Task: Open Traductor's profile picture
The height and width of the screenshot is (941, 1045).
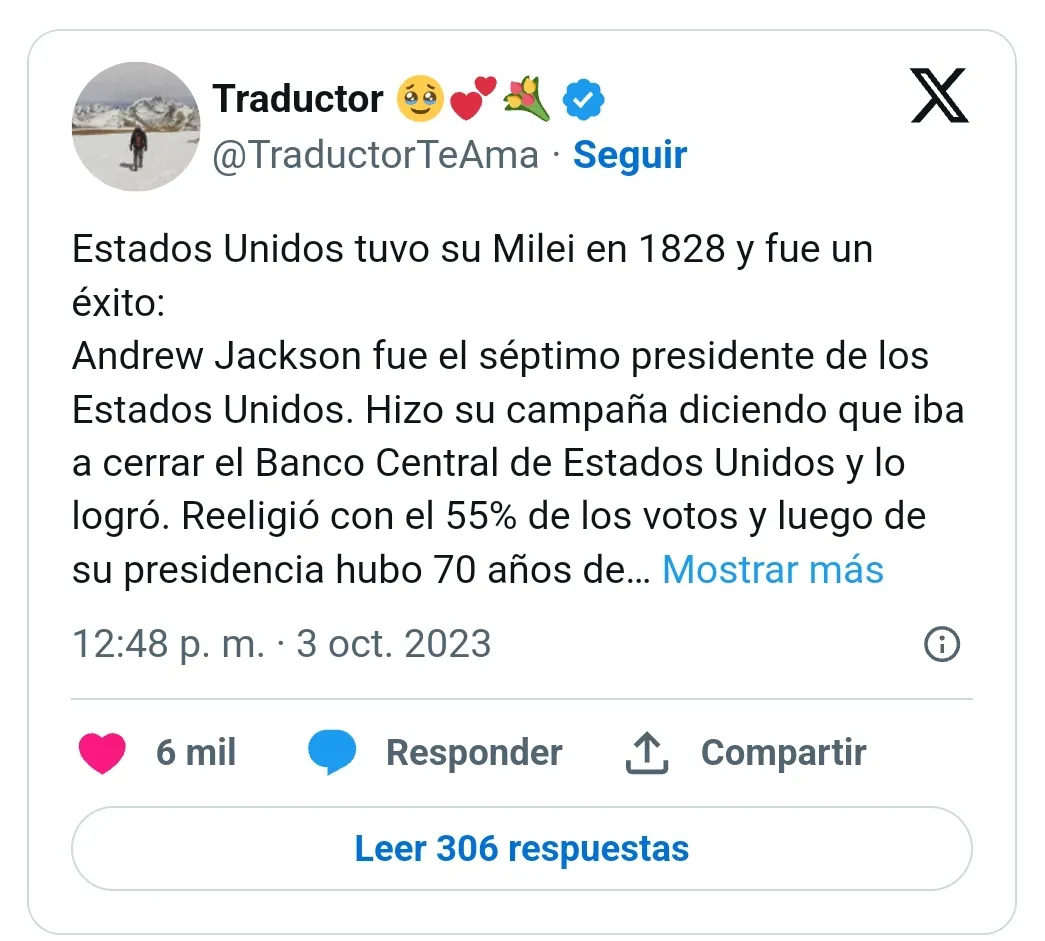Action: click(x=136, y=126)
